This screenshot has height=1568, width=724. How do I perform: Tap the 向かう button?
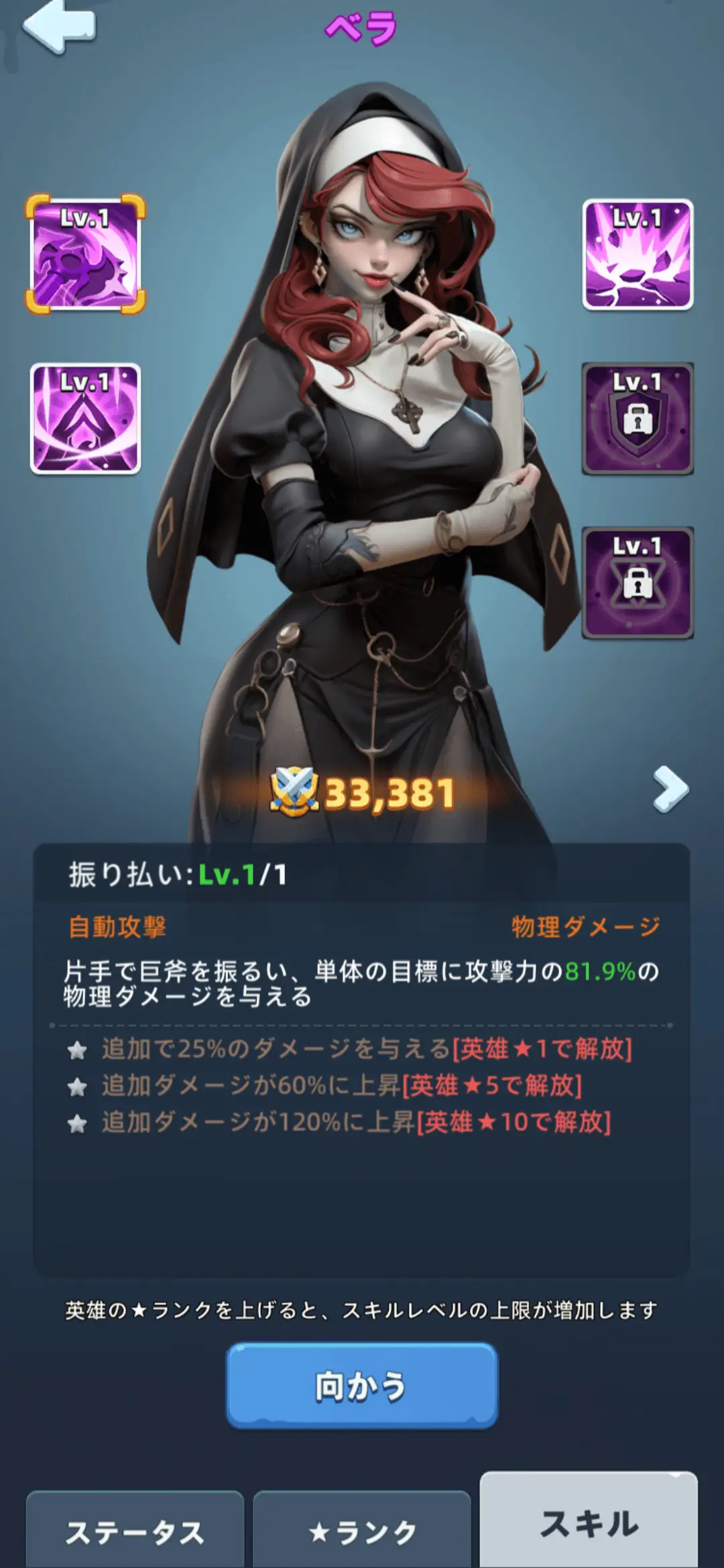[362, 1386]
